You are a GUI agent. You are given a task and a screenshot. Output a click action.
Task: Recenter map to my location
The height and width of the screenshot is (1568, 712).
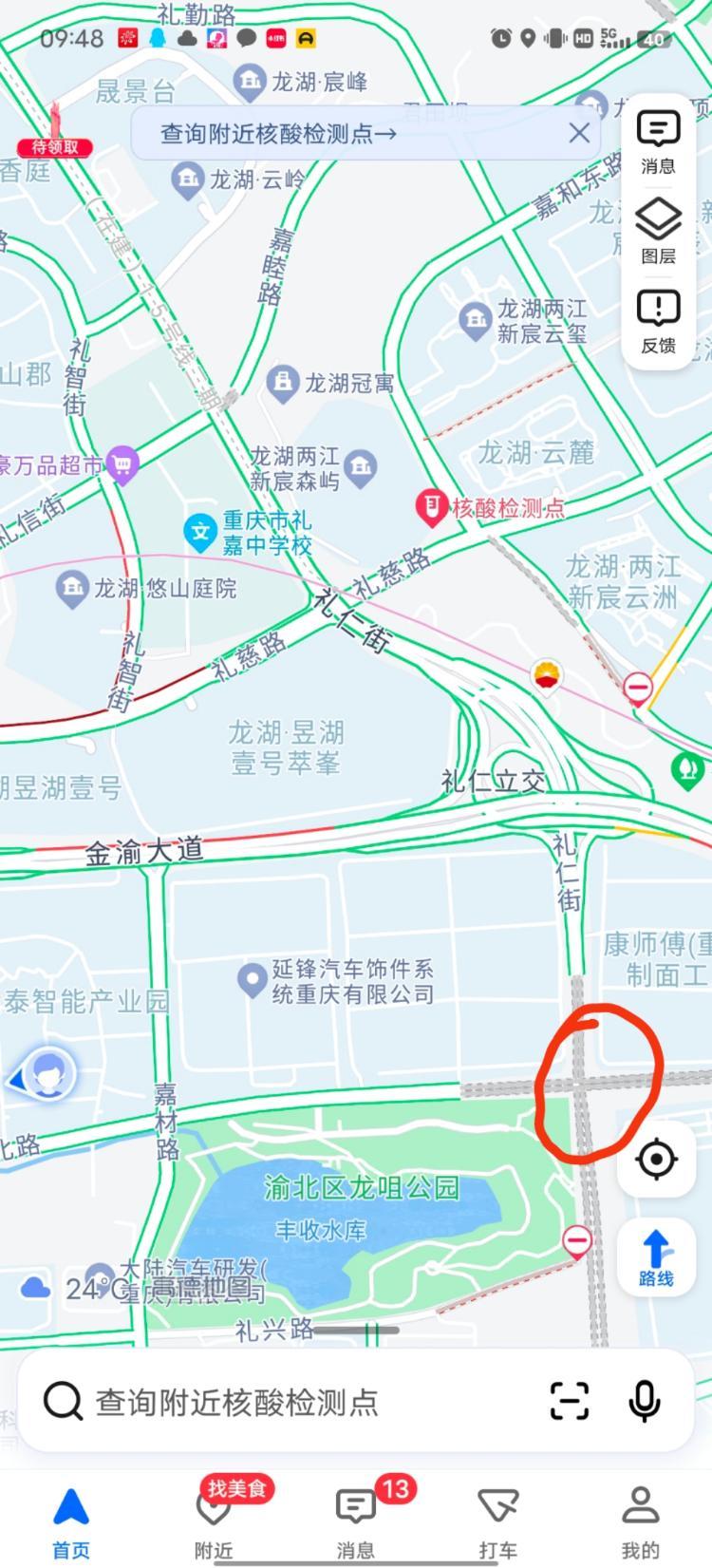click(657, 1159)
